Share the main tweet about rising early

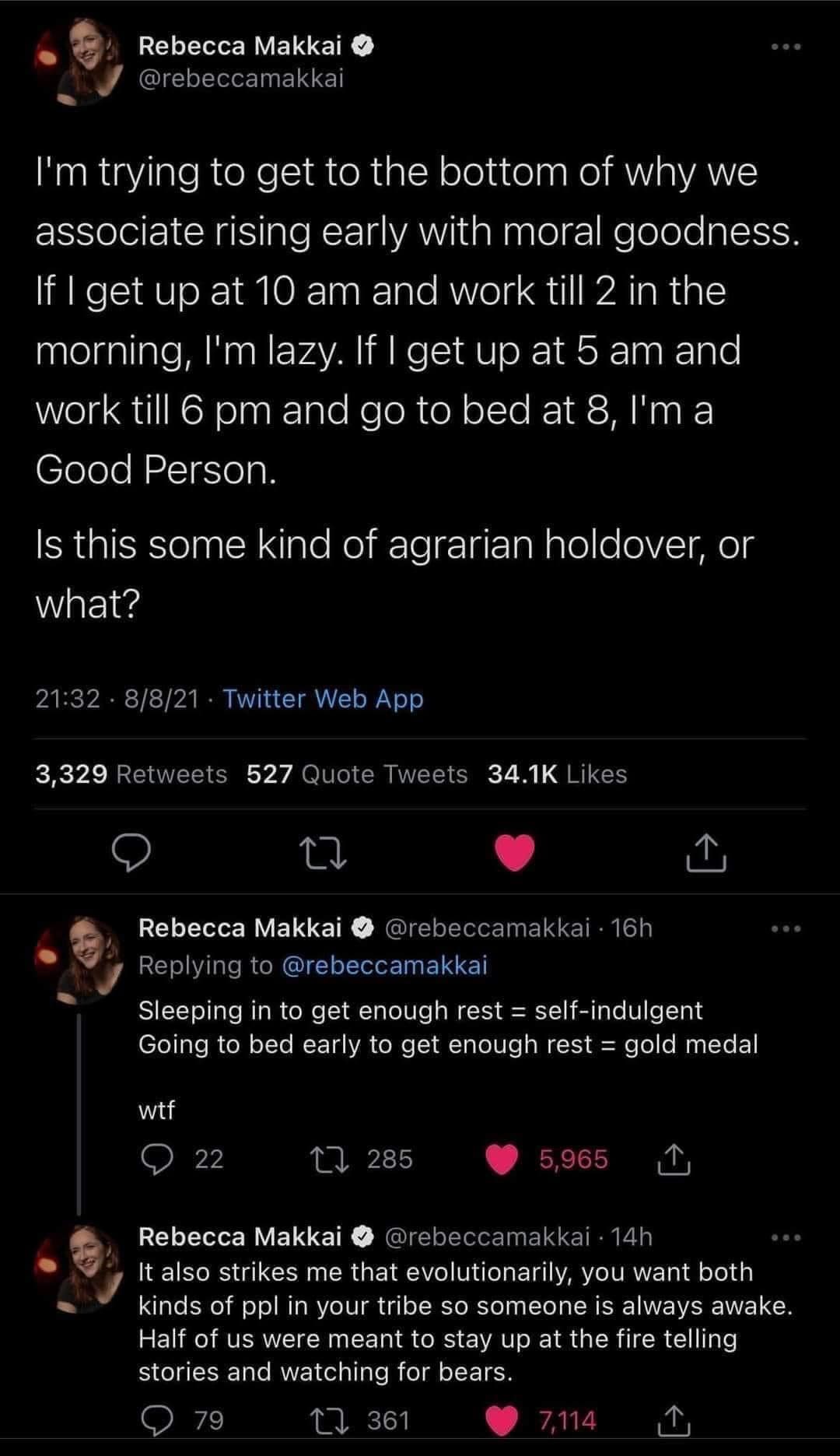click(706, 852)
